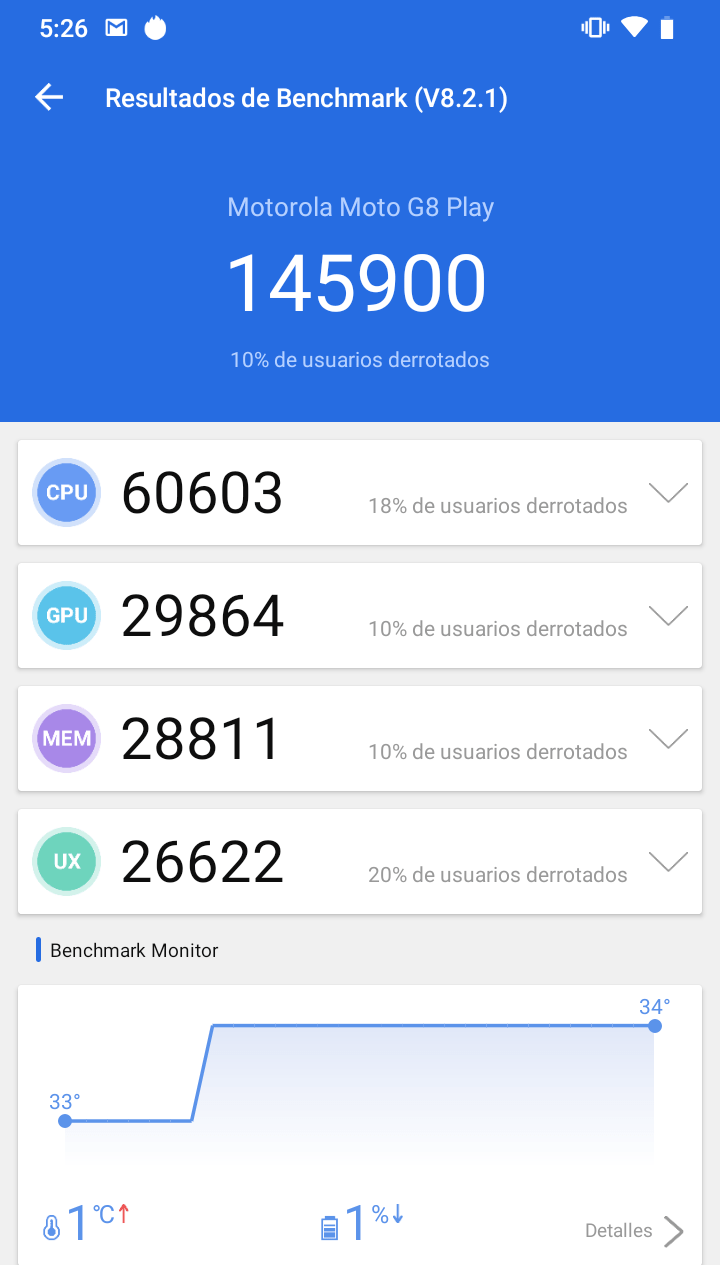Open Detalles of the Benchmark Monitor
Viewport: 720px width, 1265px height.
634,1231
